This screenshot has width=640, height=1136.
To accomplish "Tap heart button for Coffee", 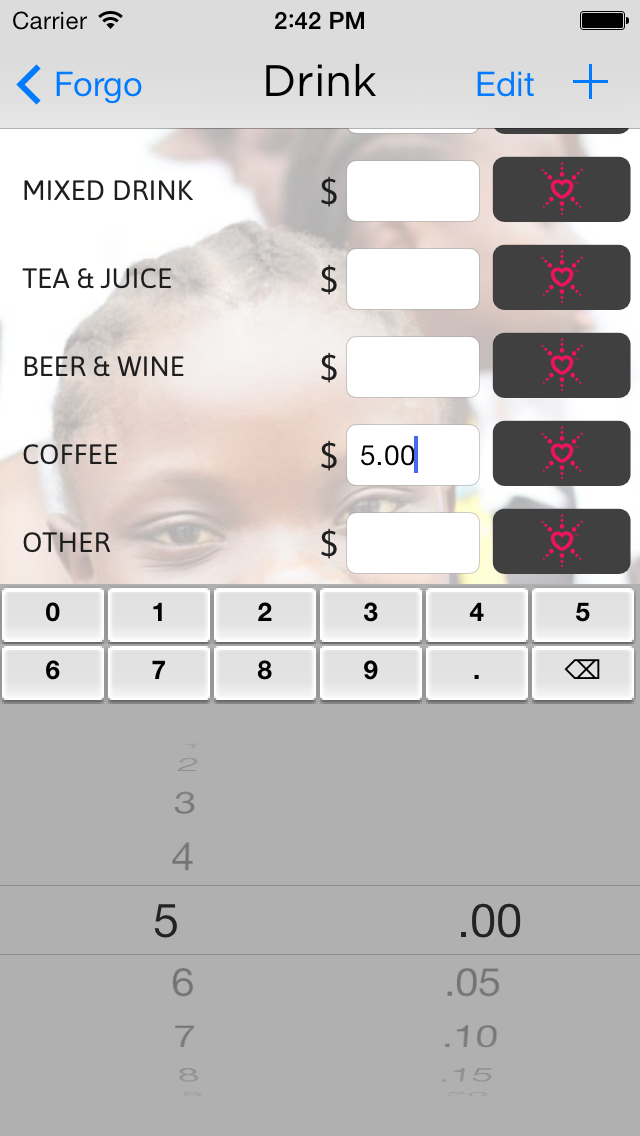I will [562, 454].
